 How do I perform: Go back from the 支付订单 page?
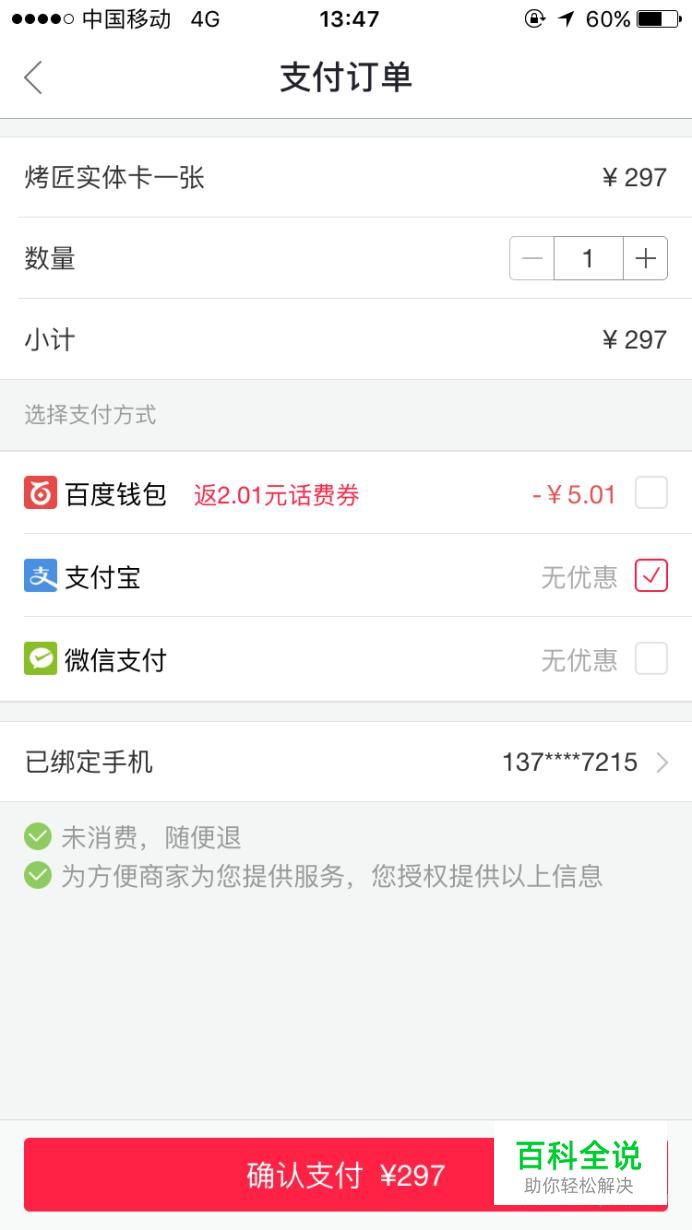pos(34,77)
